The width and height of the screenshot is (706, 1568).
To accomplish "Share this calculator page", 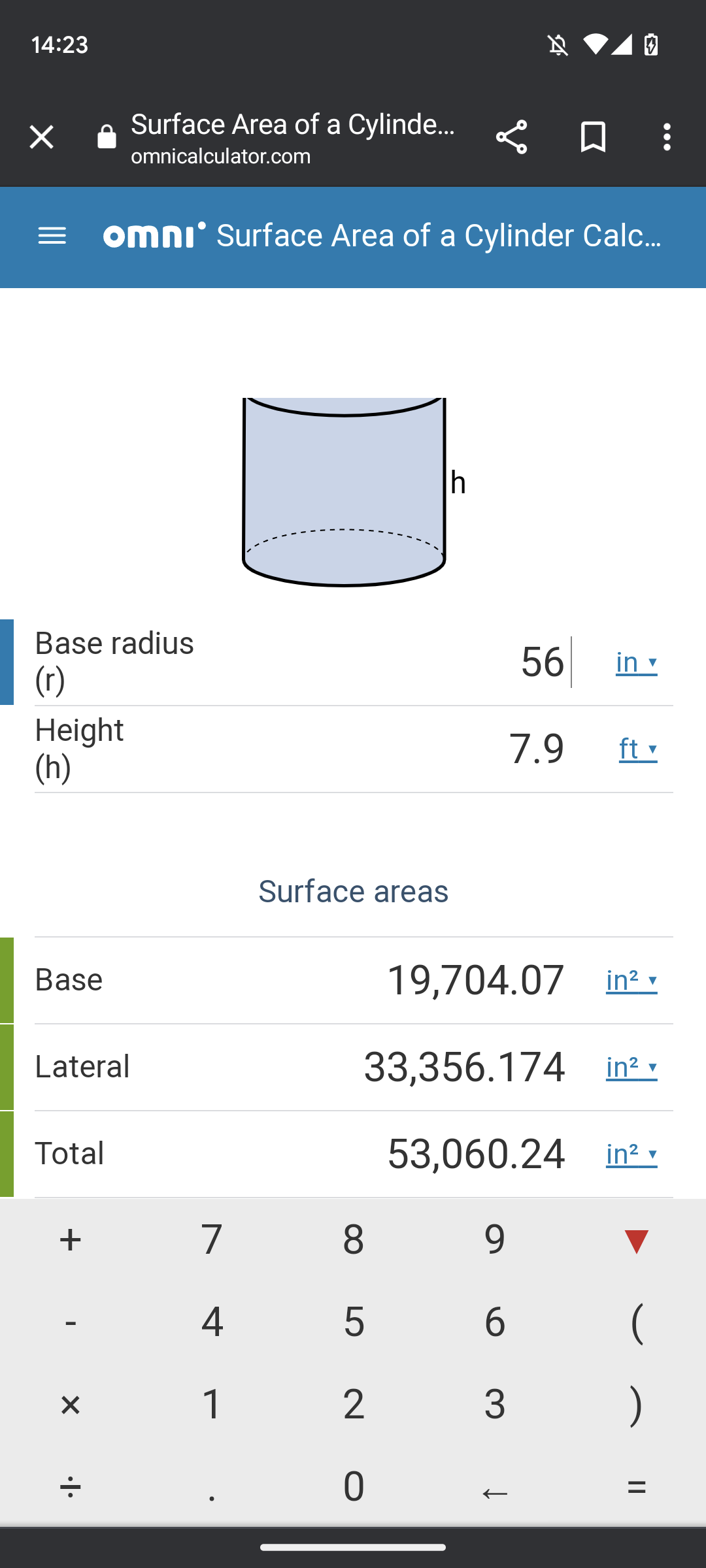I will coord(511,137).
